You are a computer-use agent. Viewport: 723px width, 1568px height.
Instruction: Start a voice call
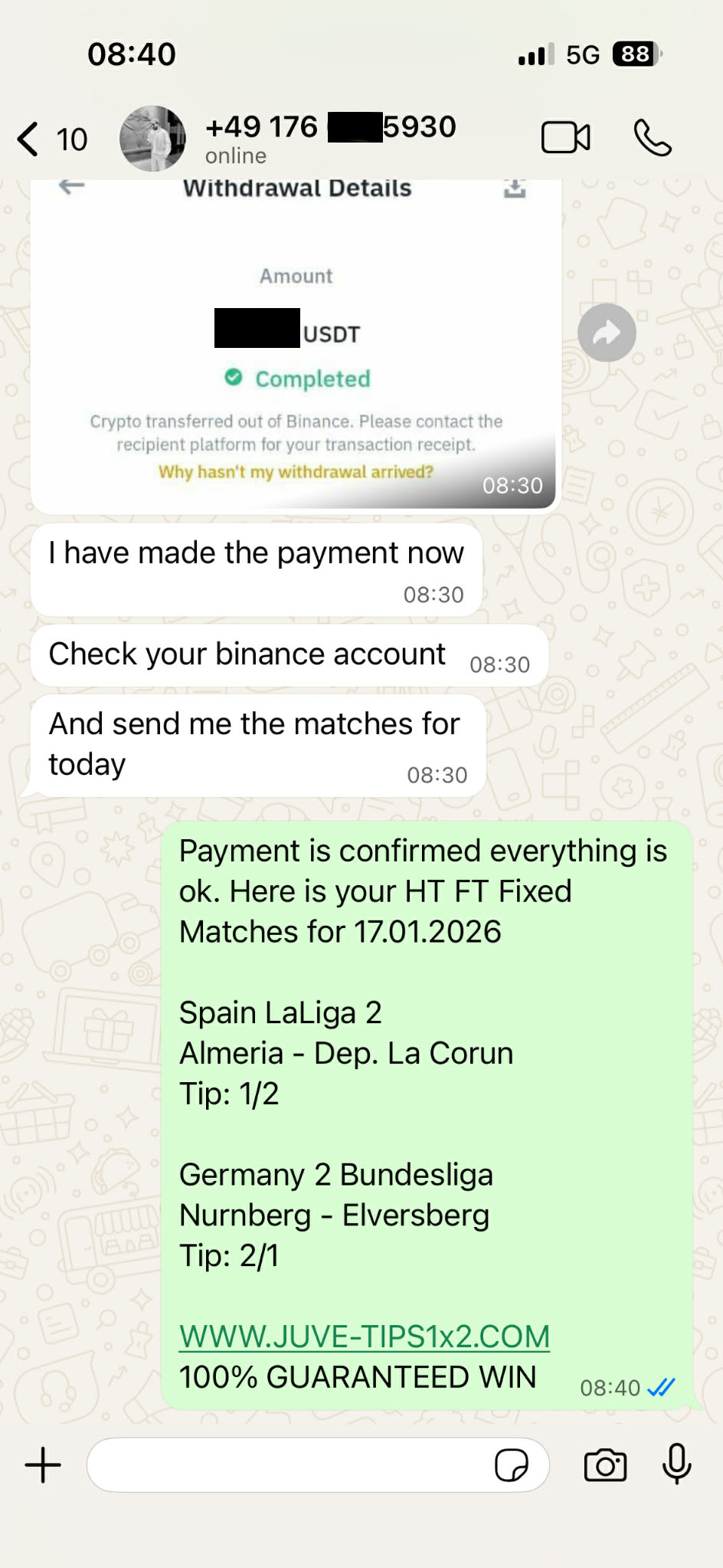coord(651,137)
